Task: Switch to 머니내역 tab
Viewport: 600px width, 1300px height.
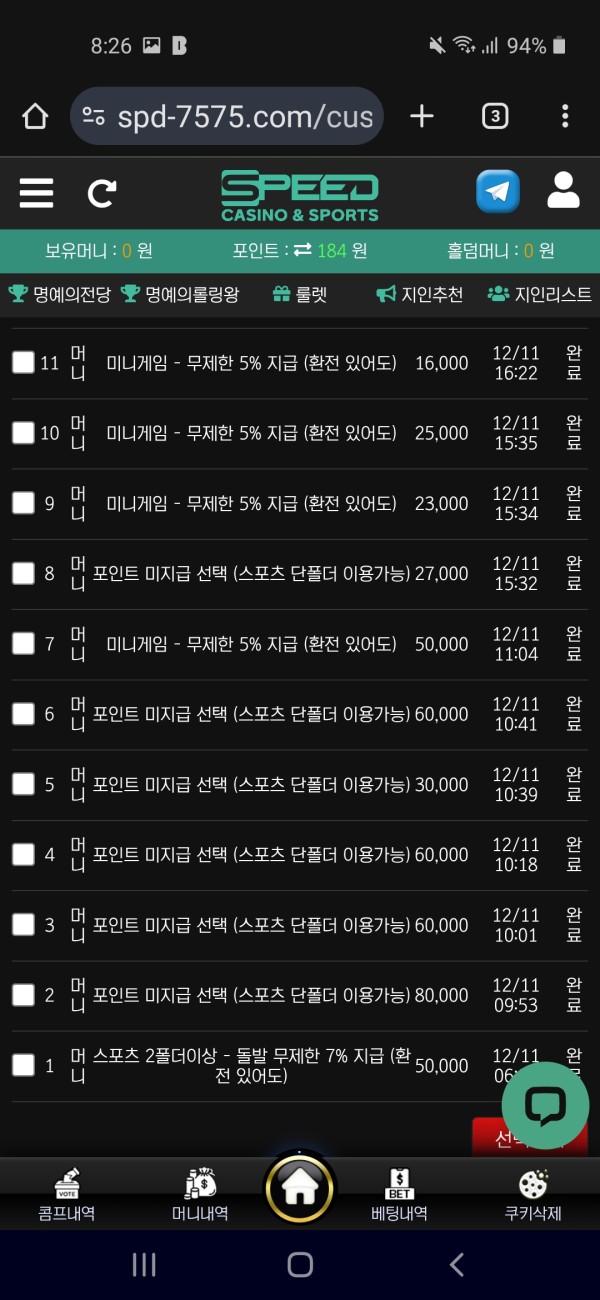Action: coord(200,1196)
